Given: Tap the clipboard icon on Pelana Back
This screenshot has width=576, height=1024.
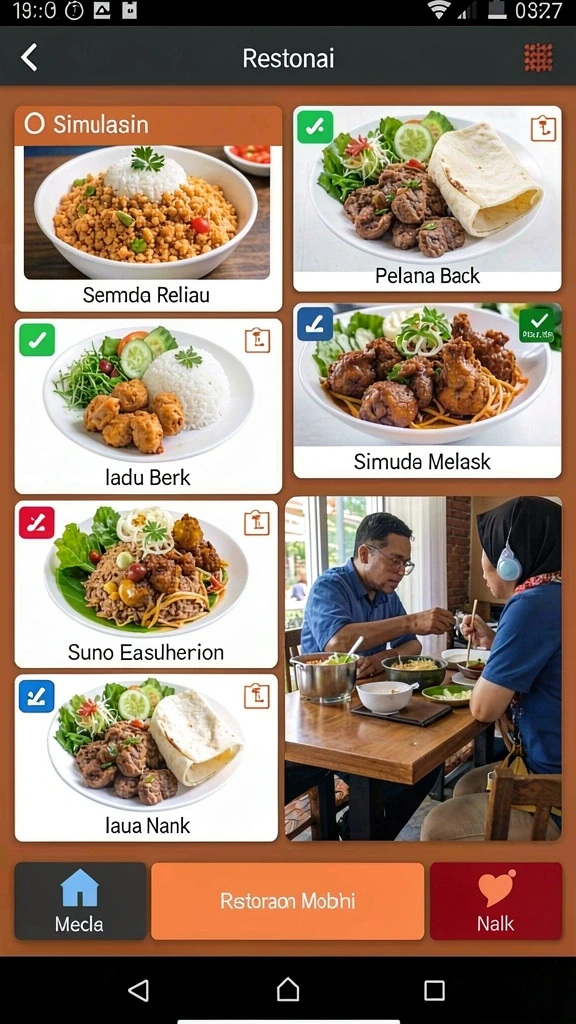Looking at the screenshot, I should click(x=543, y=128).
